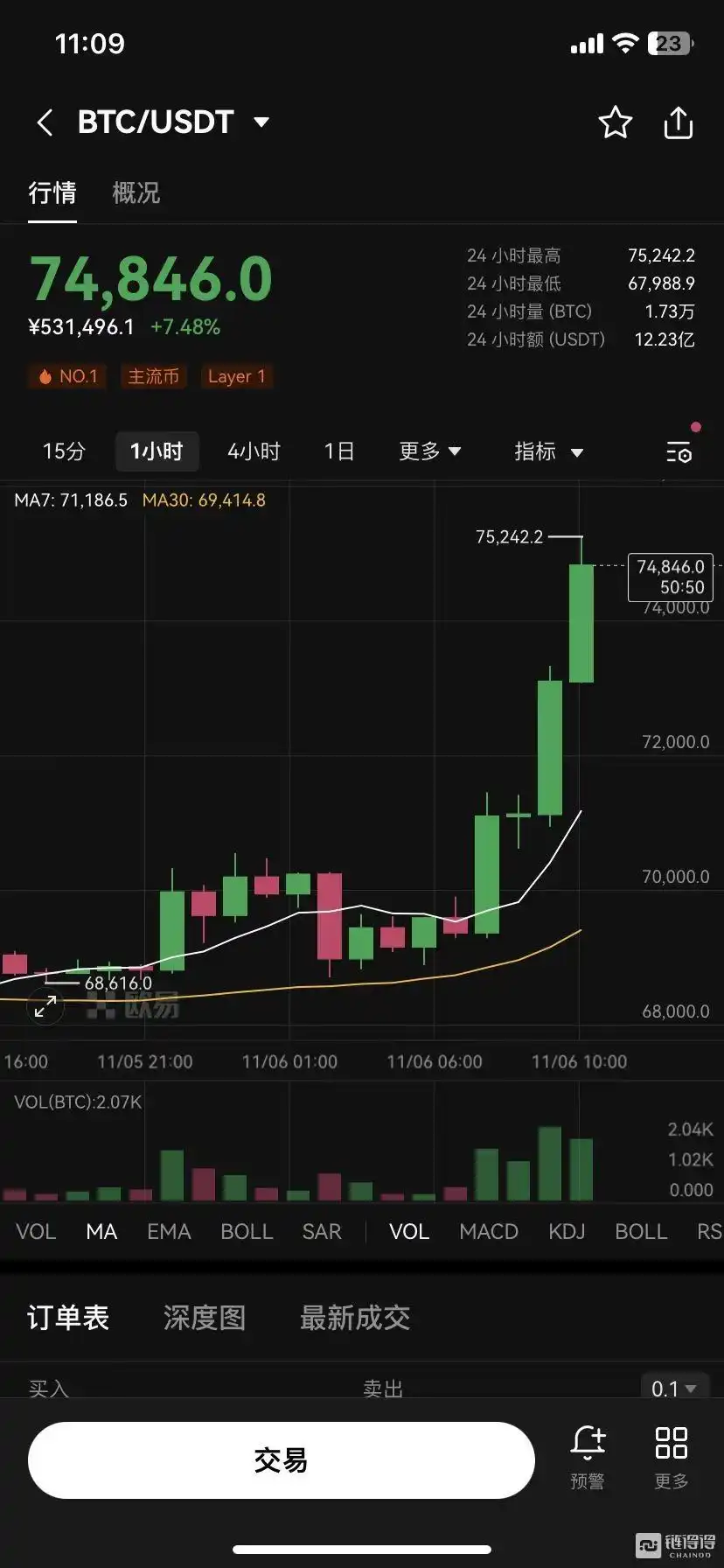Go back from BTC/USDT page
The height and width of the screenshot is (1568, 724).
45,122
